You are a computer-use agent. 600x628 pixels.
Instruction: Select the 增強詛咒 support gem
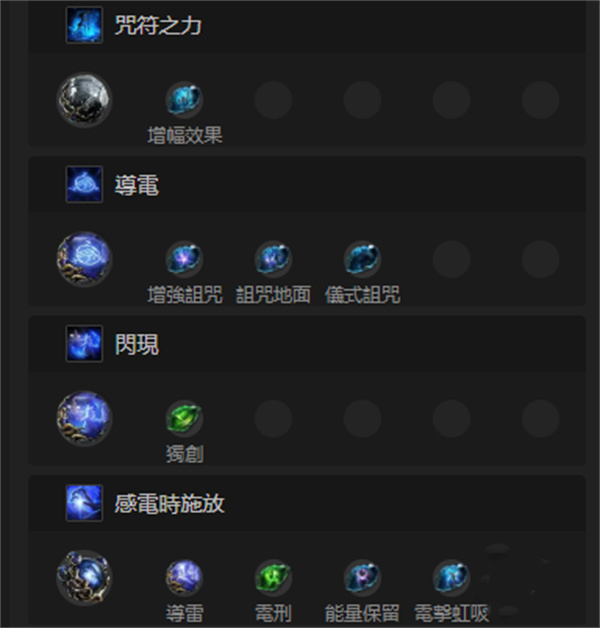(x=184, y=259)
